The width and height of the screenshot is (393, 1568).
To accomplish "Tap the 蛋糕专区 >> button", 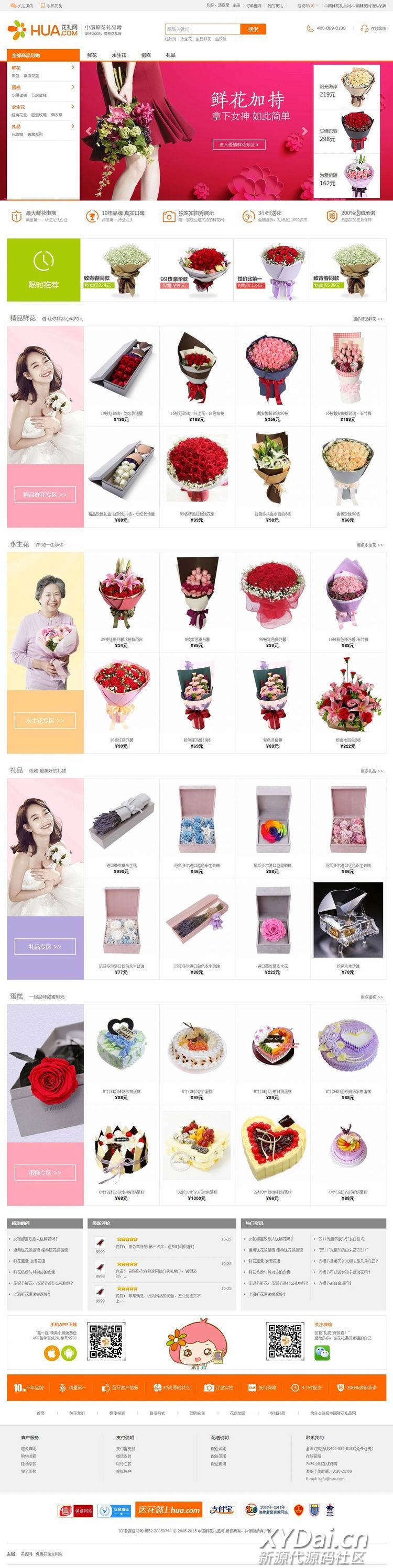I will [x=45, y=1172].
